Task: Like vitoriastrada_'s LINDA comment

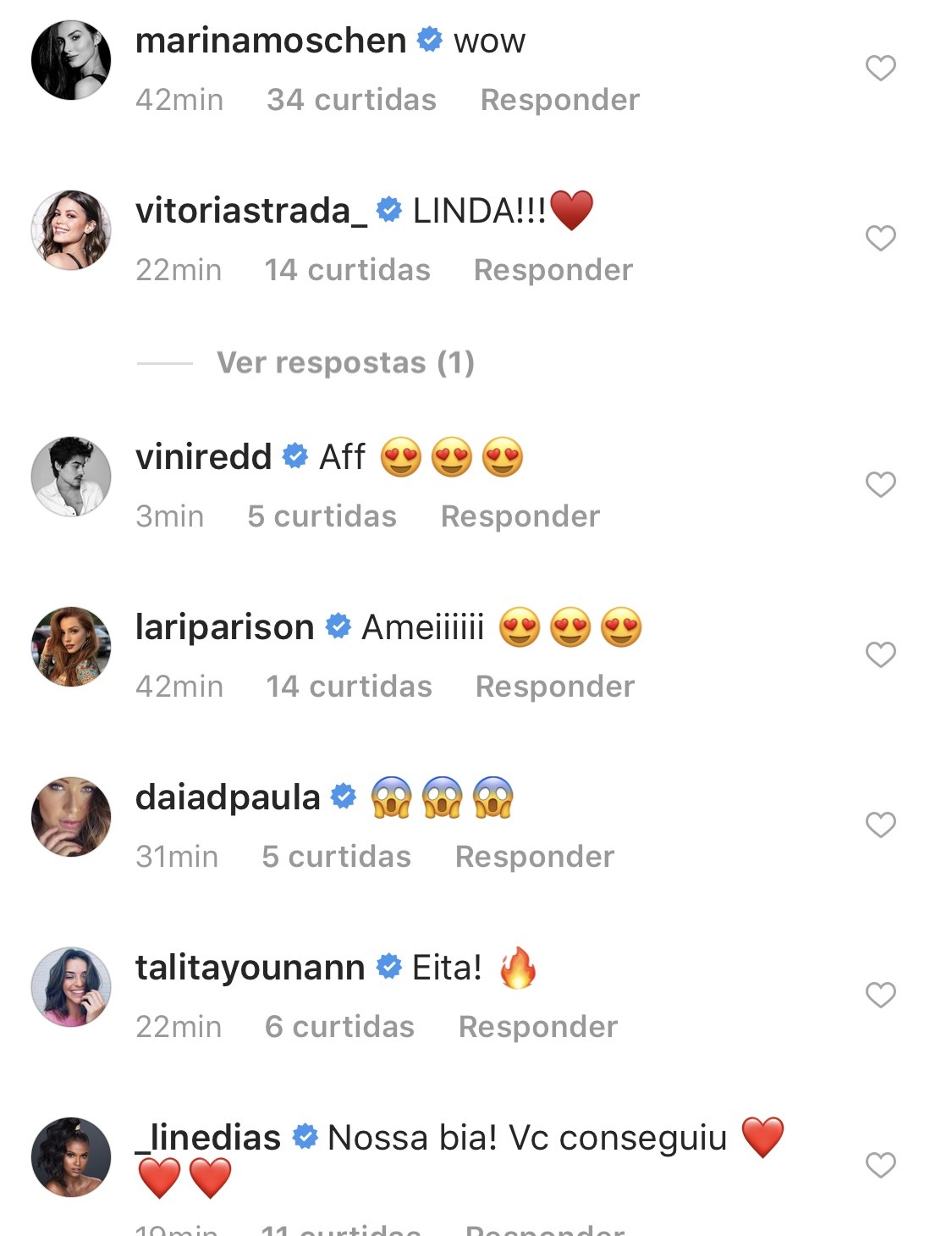Action: pos(880,238)
